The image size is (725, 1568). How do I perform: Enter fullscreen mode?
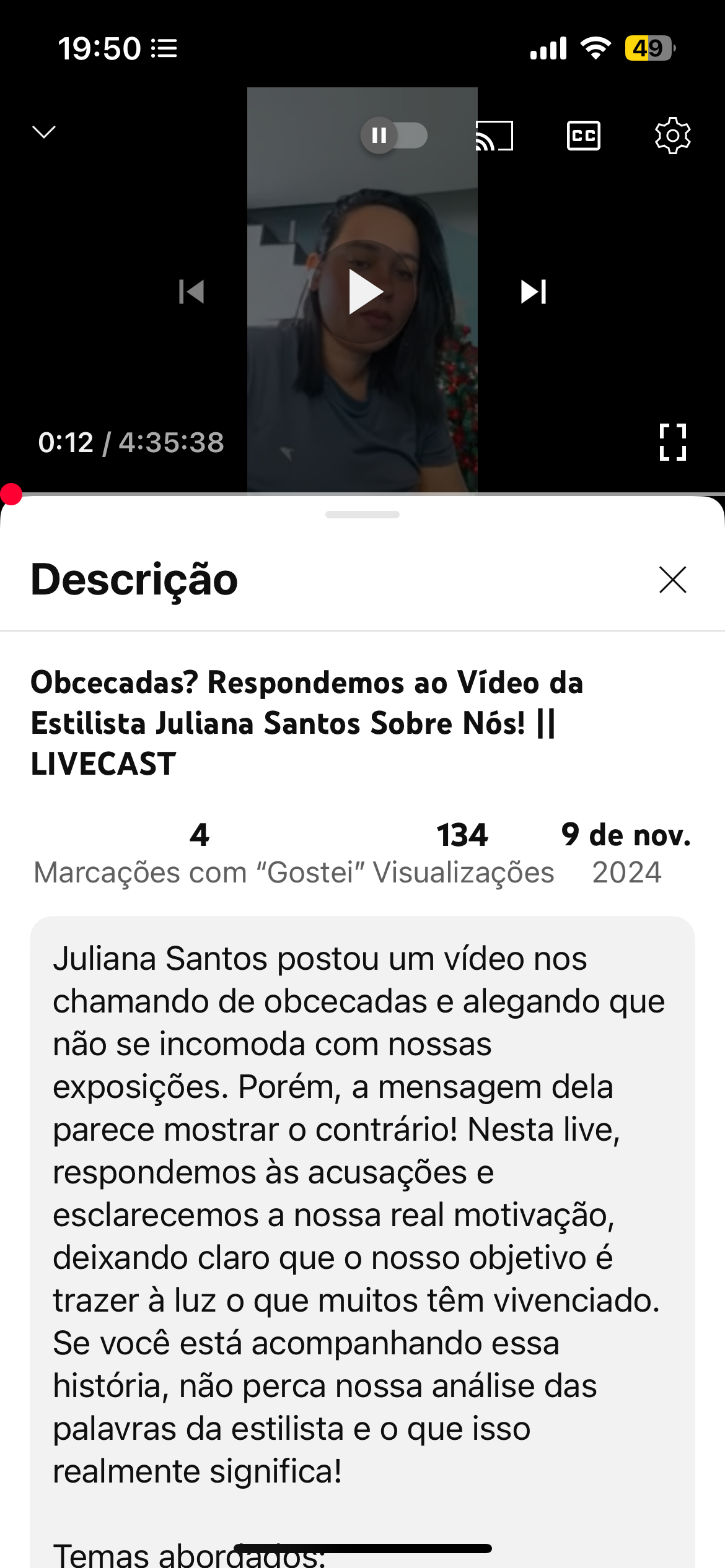(672, 442)
